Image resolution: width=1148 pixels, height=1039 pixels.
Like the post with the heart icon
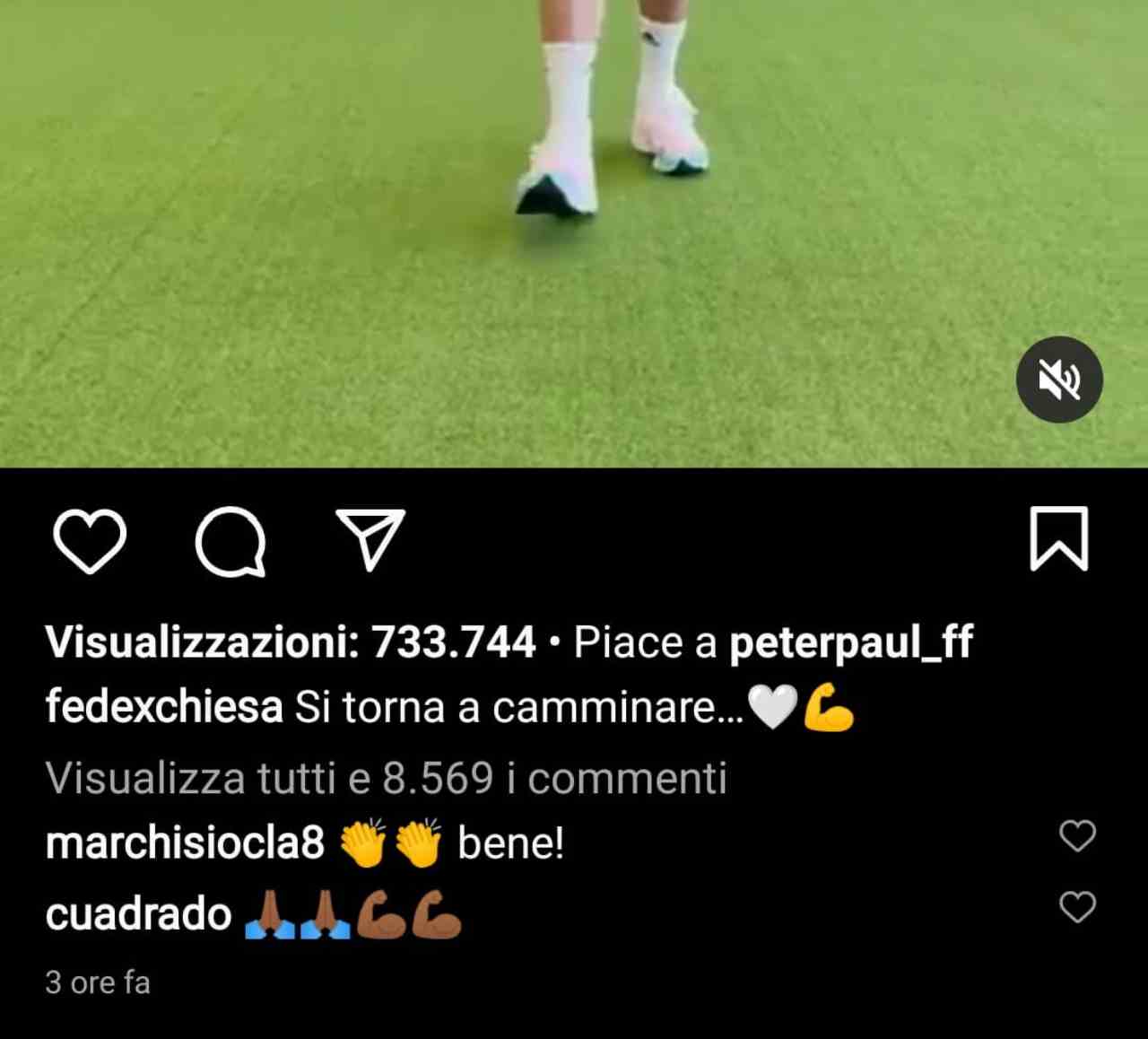(89, 540)
